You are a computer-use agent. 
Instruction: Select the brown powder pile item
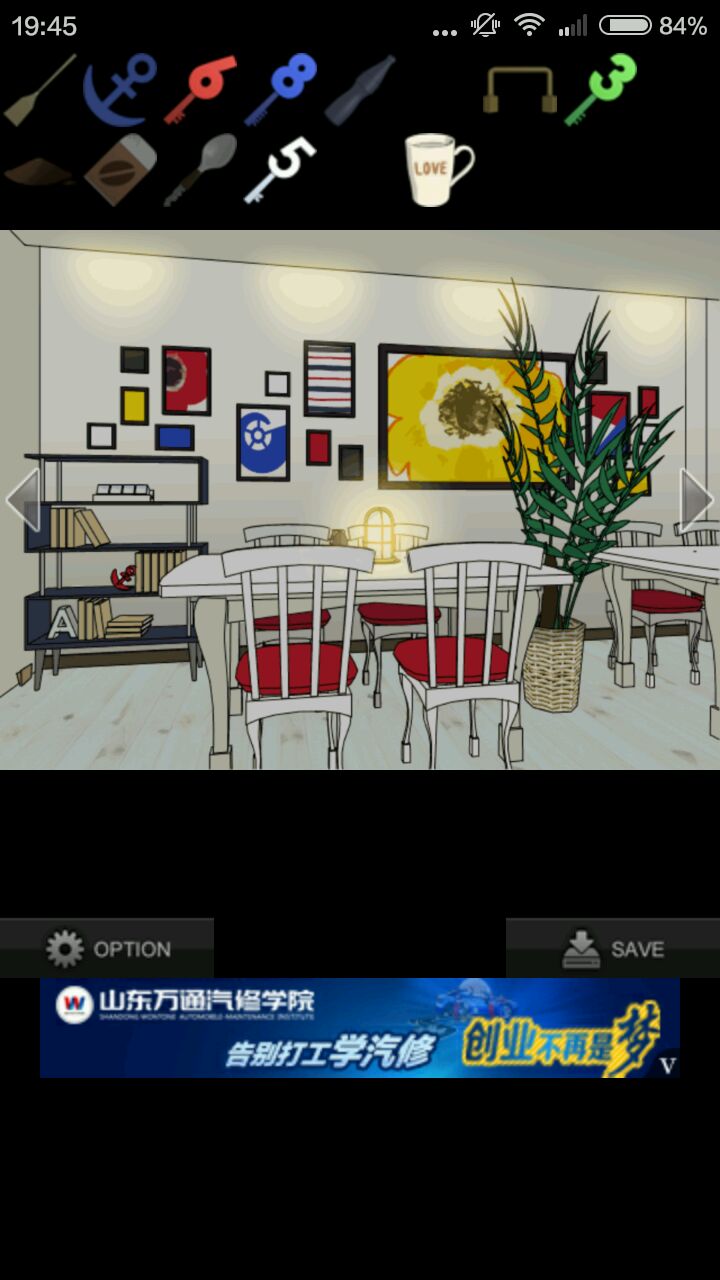pos(38,172)
